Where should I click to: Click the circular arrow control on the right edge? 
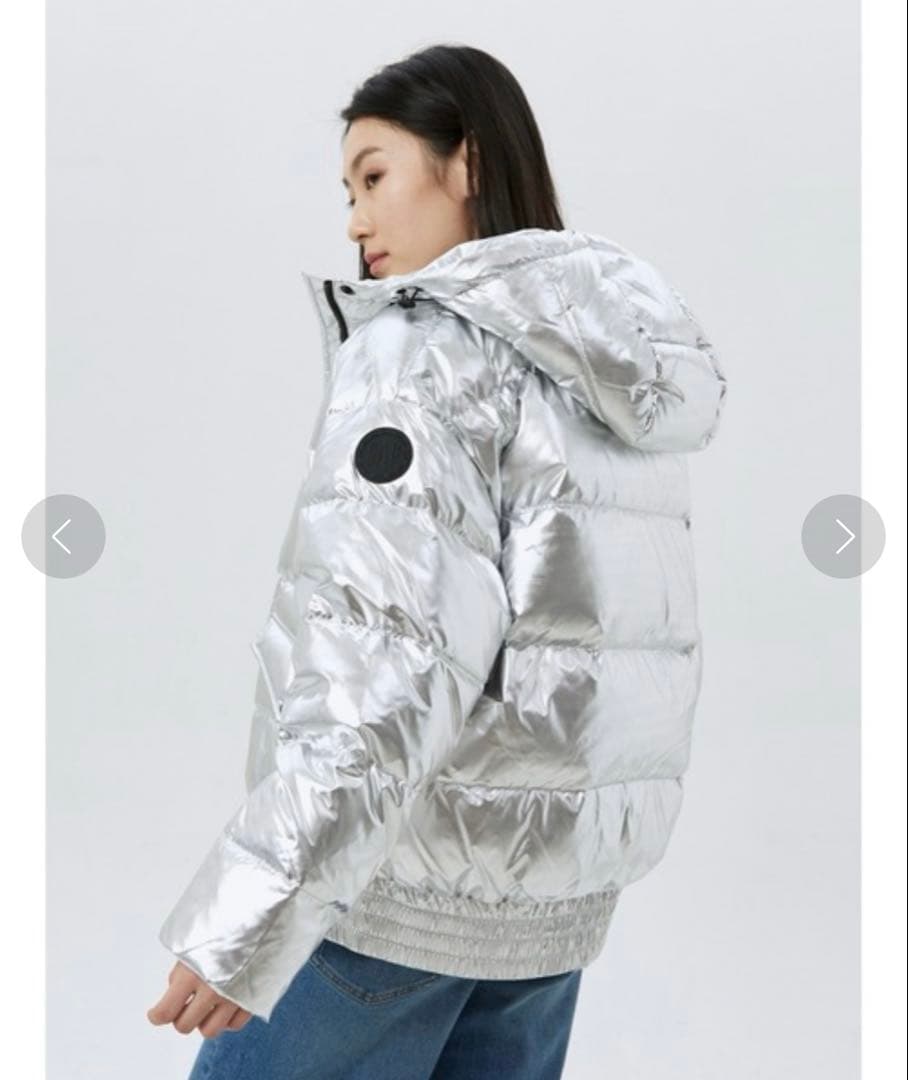pos(844,536)
